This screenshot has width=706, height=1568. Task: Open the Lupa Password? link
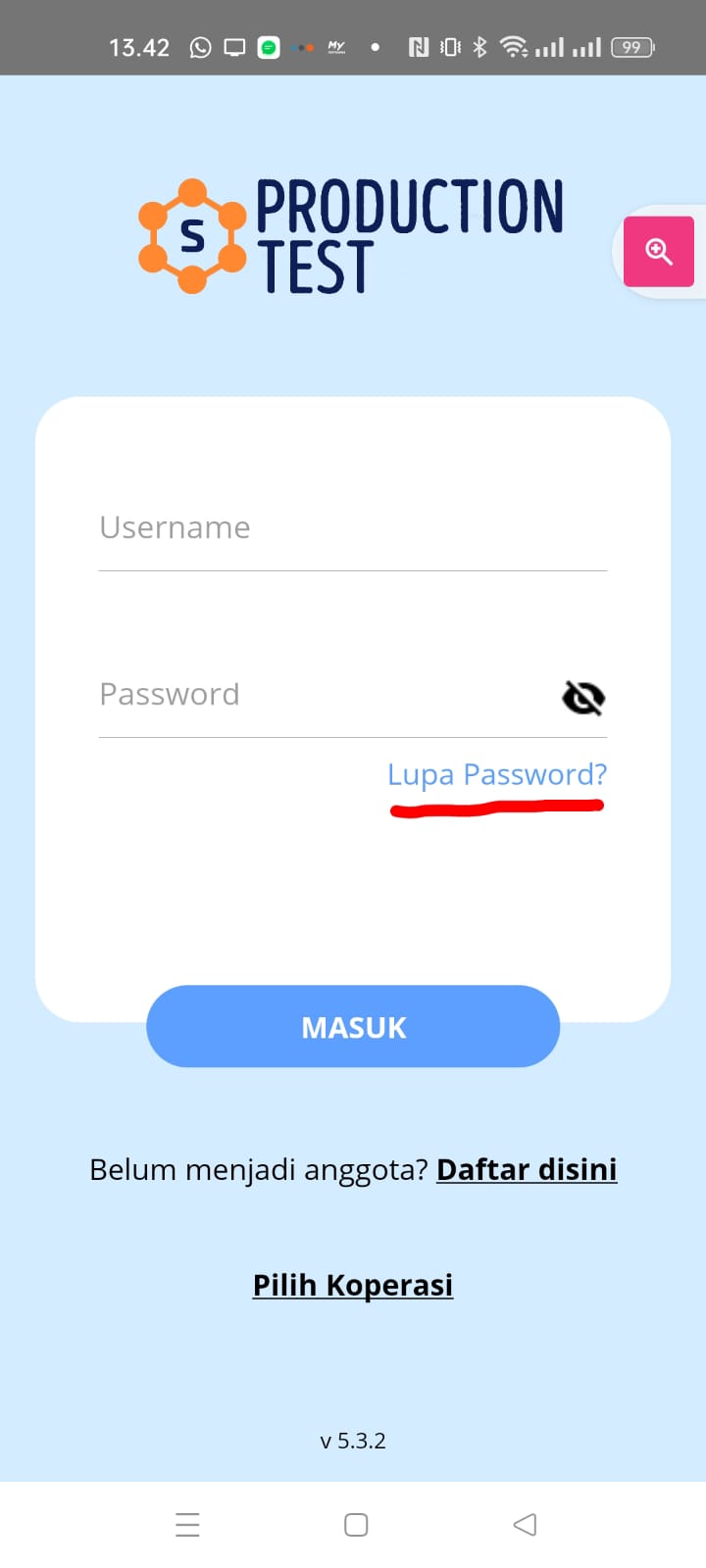click(x=497, y=775)
